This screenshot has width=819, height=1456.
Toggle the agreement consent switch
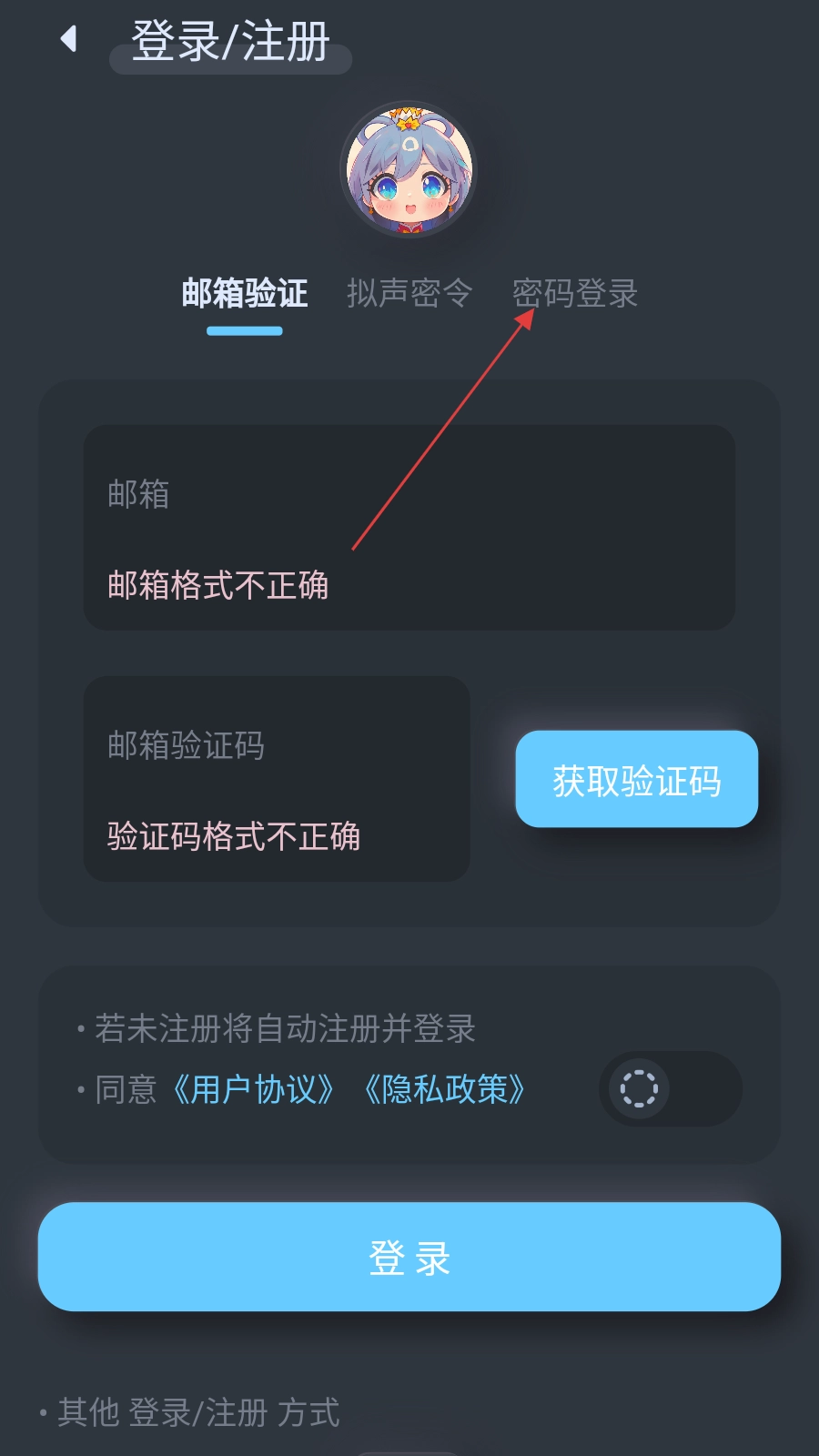(669, 1088)
